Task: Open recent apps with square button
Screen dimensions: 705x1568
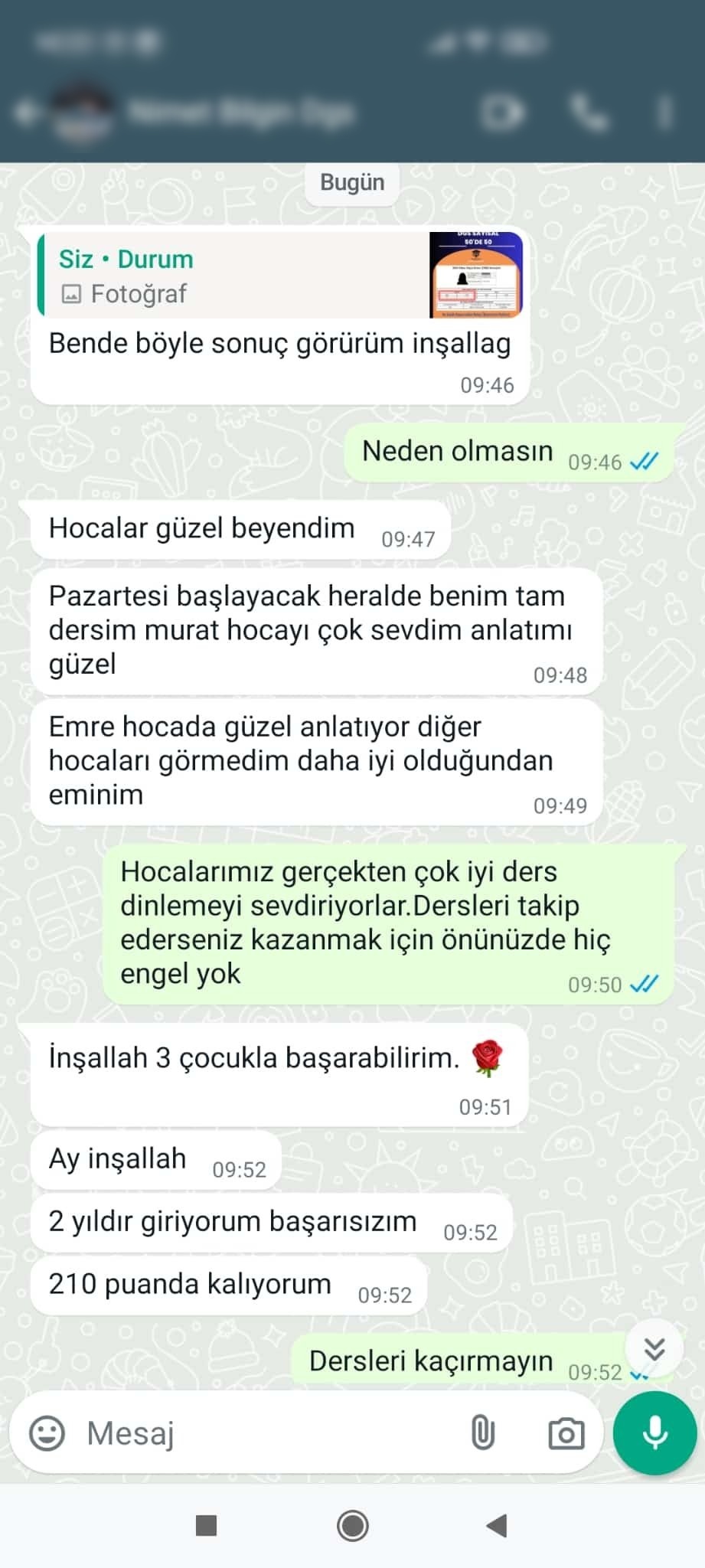Action: (x=207, y=1526)
